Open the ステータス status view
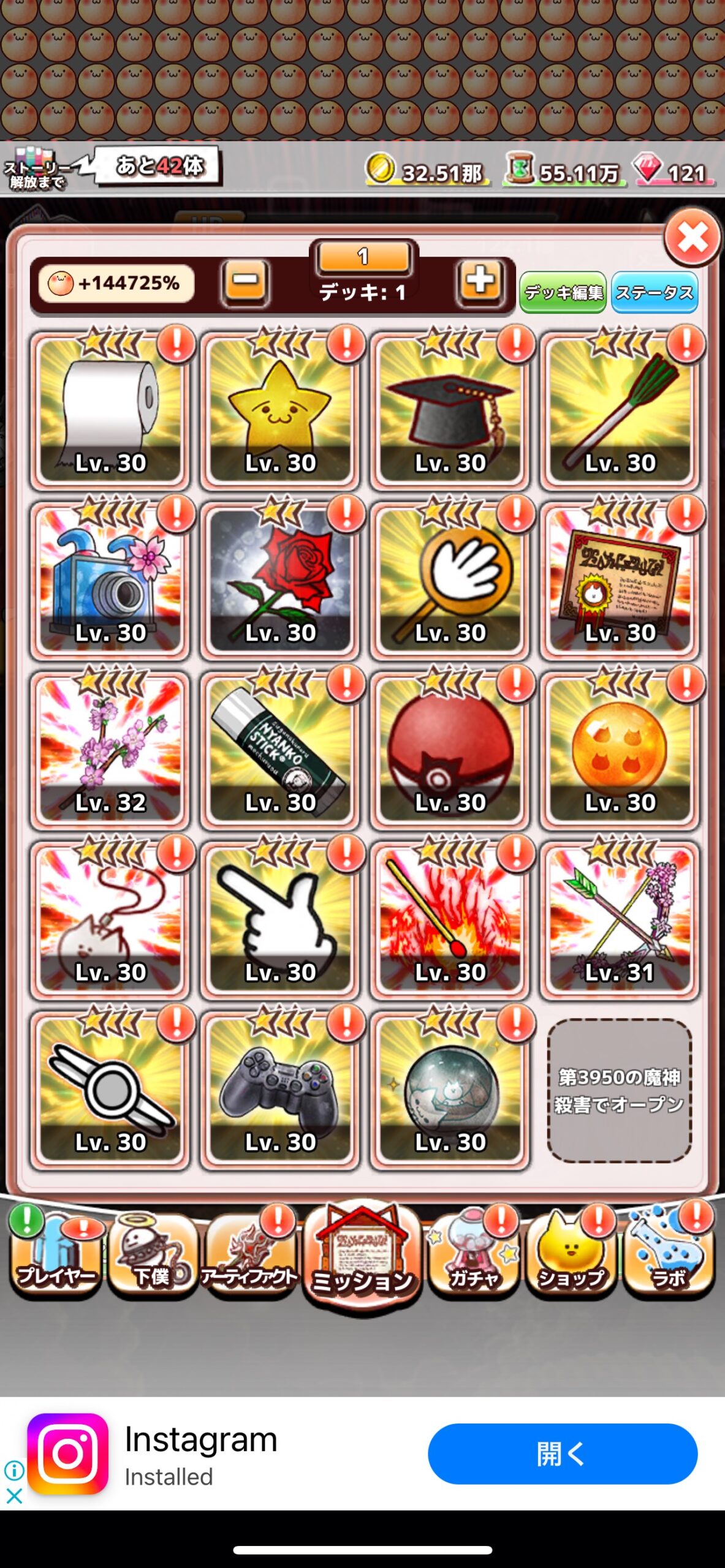Image resolution: width=725 pixels, height=1568 pixels. [x=655, y=292]
